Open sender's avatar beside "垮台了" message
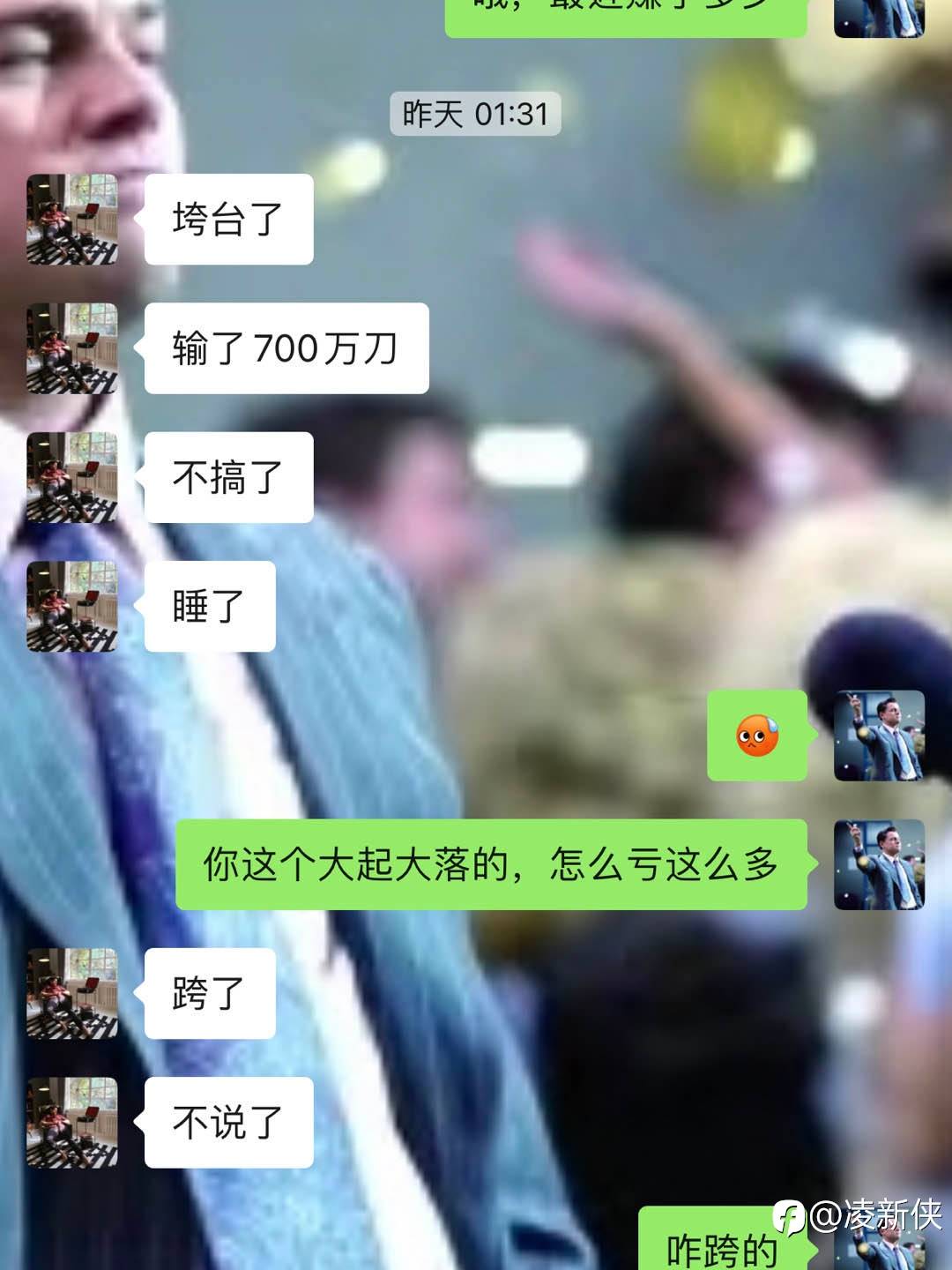 click(72, 220)
